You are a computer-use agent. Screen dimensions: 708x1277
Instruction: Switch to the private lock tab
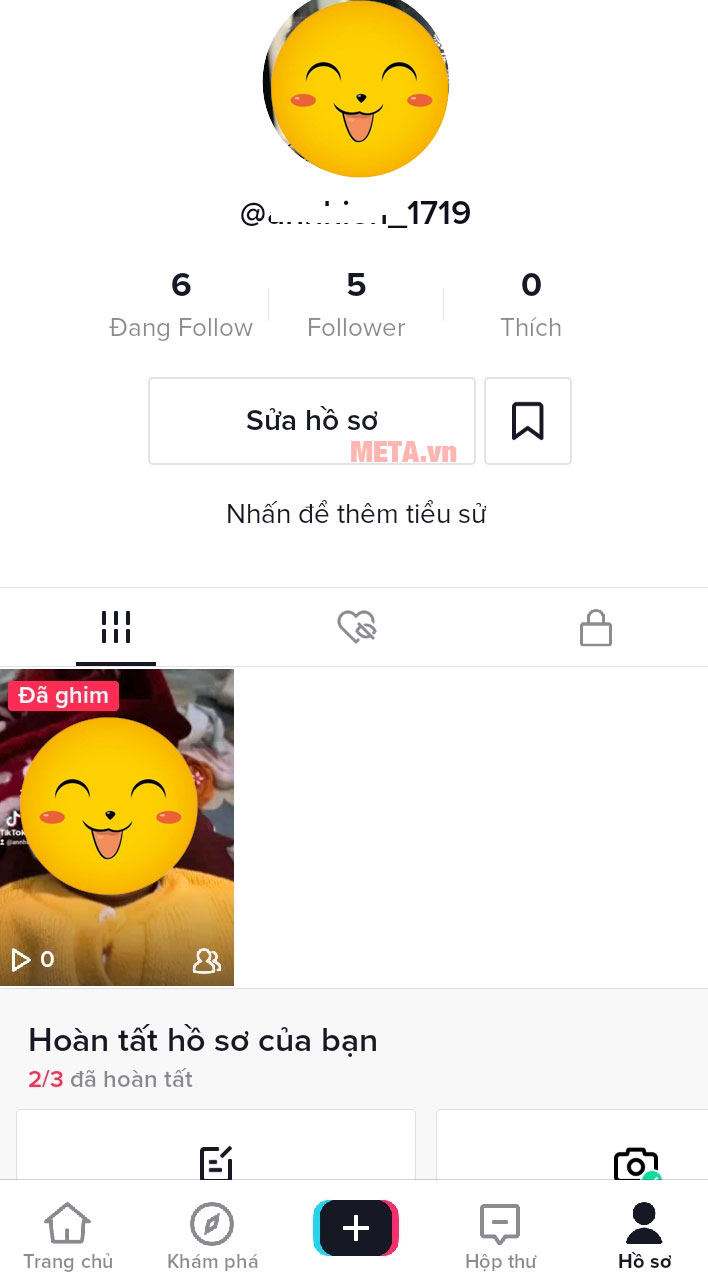pos(595,628)
